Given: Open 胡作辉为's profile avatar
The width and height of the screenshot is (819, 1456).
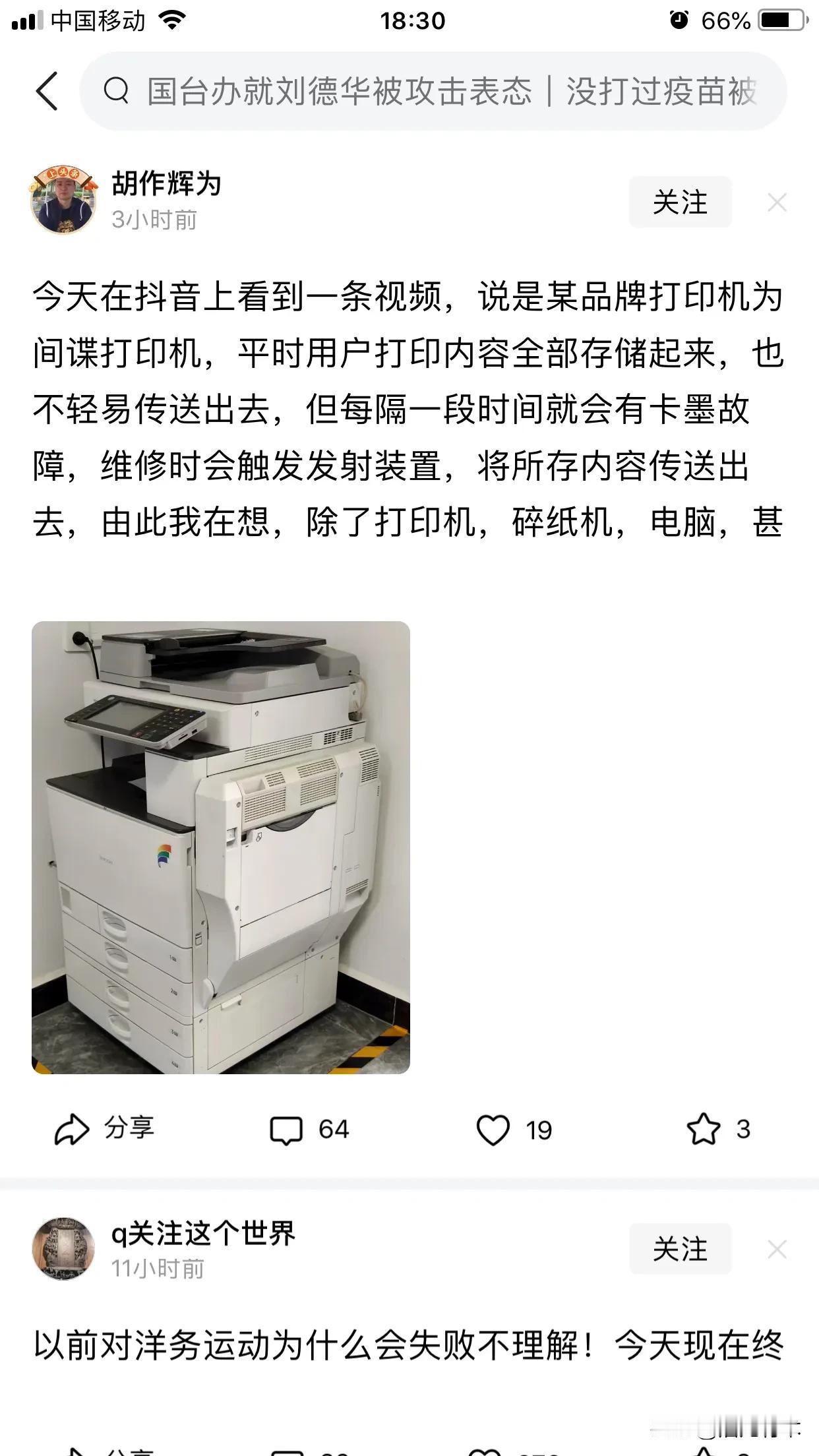Looking at the screenshot, I should (66, 200).
